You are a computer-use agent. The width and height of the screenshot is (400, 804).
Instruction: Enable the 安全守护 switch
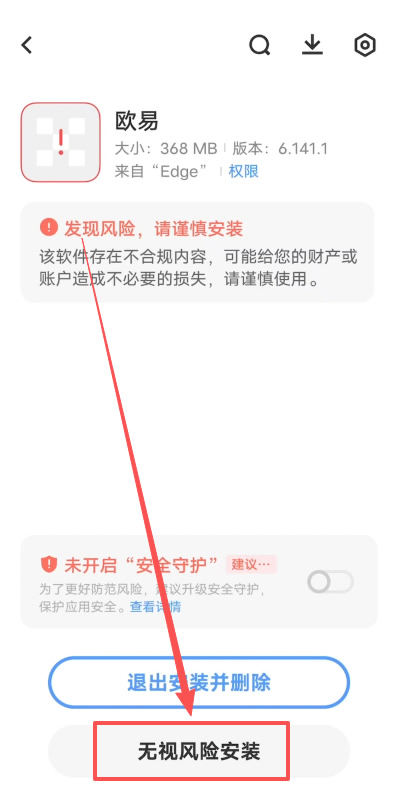pos(330,582)
